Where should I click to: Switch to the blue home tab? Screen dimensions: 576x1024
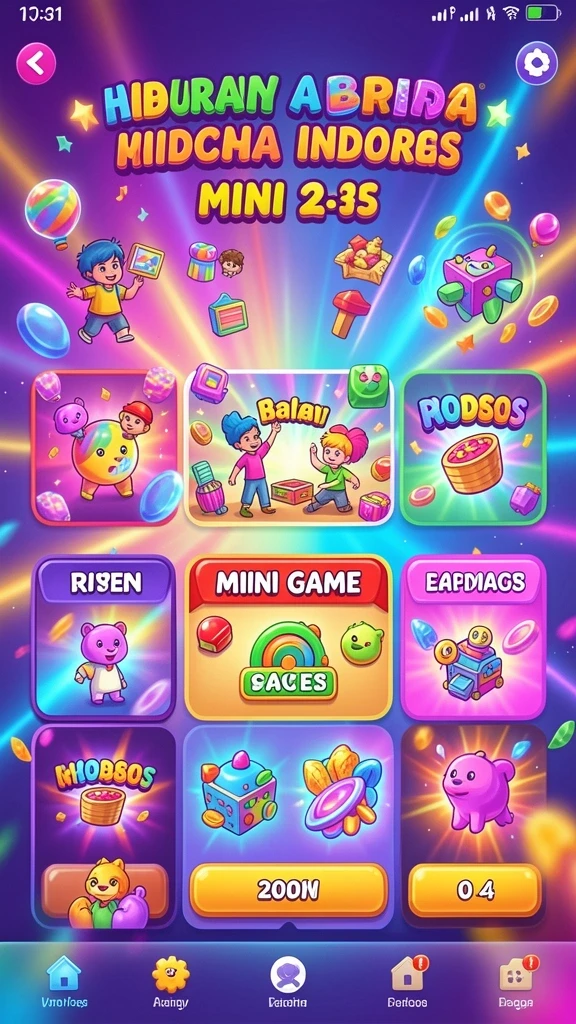[64, 982]
